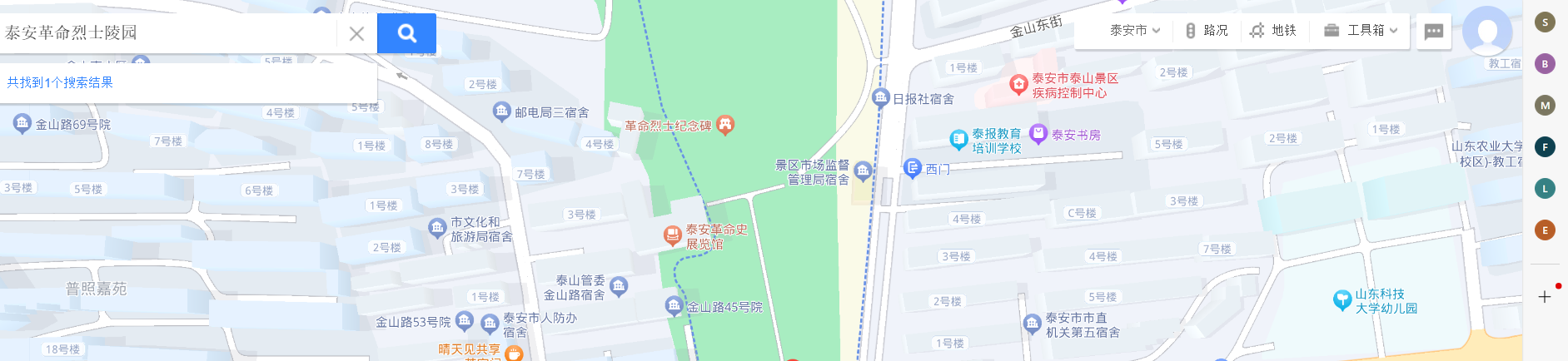Expand the 工具箱 toolbox menu
The width and height of the screenshot is (1568, 361).
tap(1361, 31)
